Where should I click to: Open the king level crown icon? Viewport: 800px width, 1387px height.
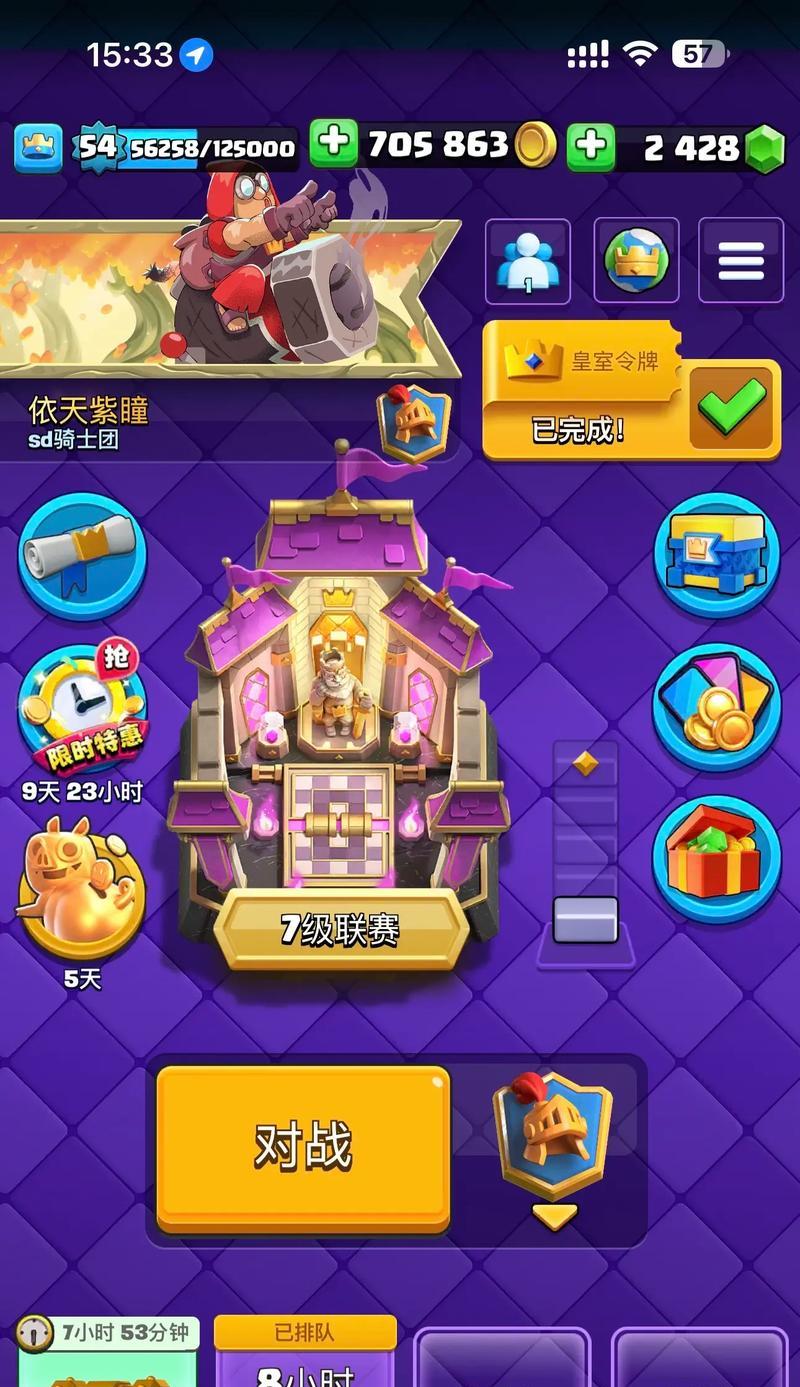[x=38, y=148]
